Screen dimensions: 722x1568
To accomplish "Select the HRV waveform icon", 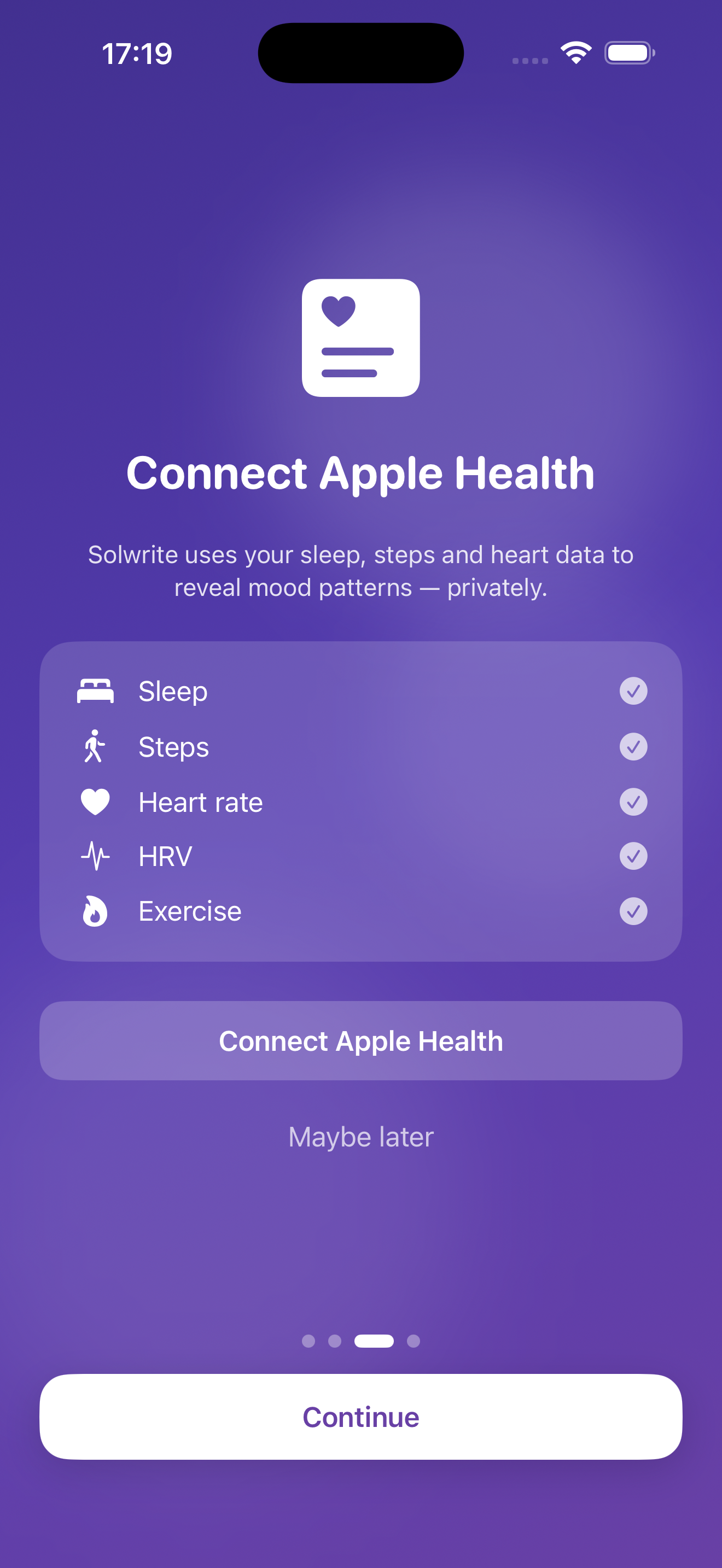I will click(96, 856).
